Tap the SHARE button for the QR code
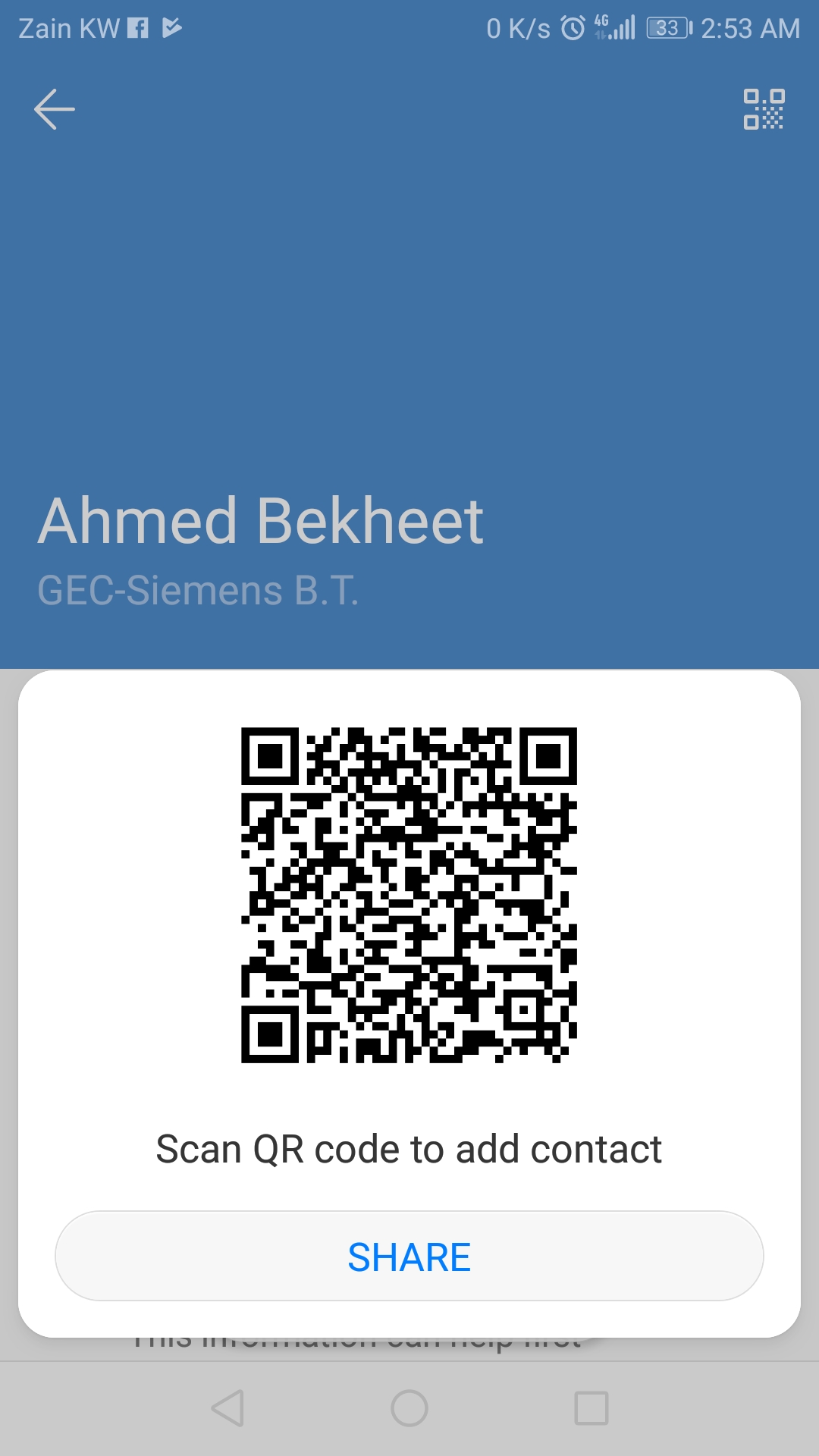This screenshot has height=1456, width=819. pos(409,1257)
